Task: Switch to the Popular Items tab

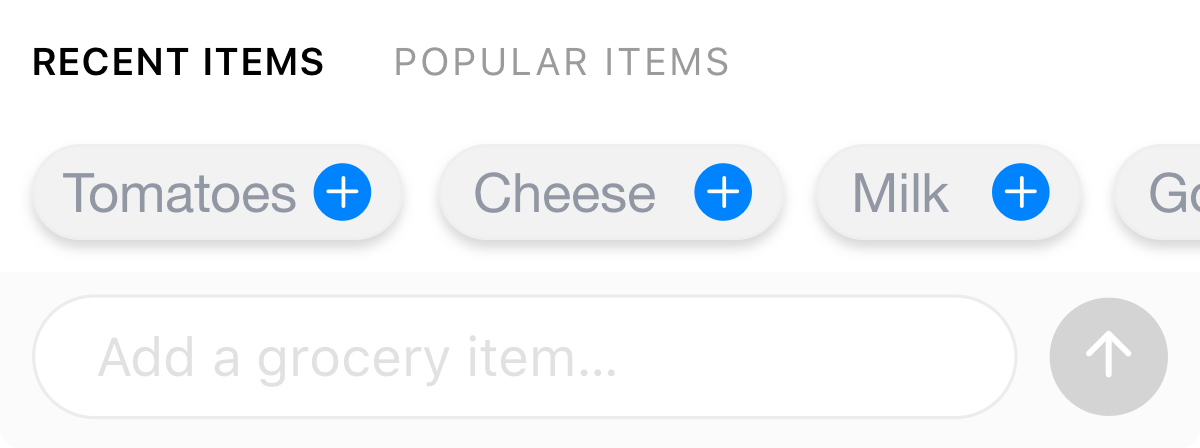Action: pyautogui.click(x=561, y=62)
